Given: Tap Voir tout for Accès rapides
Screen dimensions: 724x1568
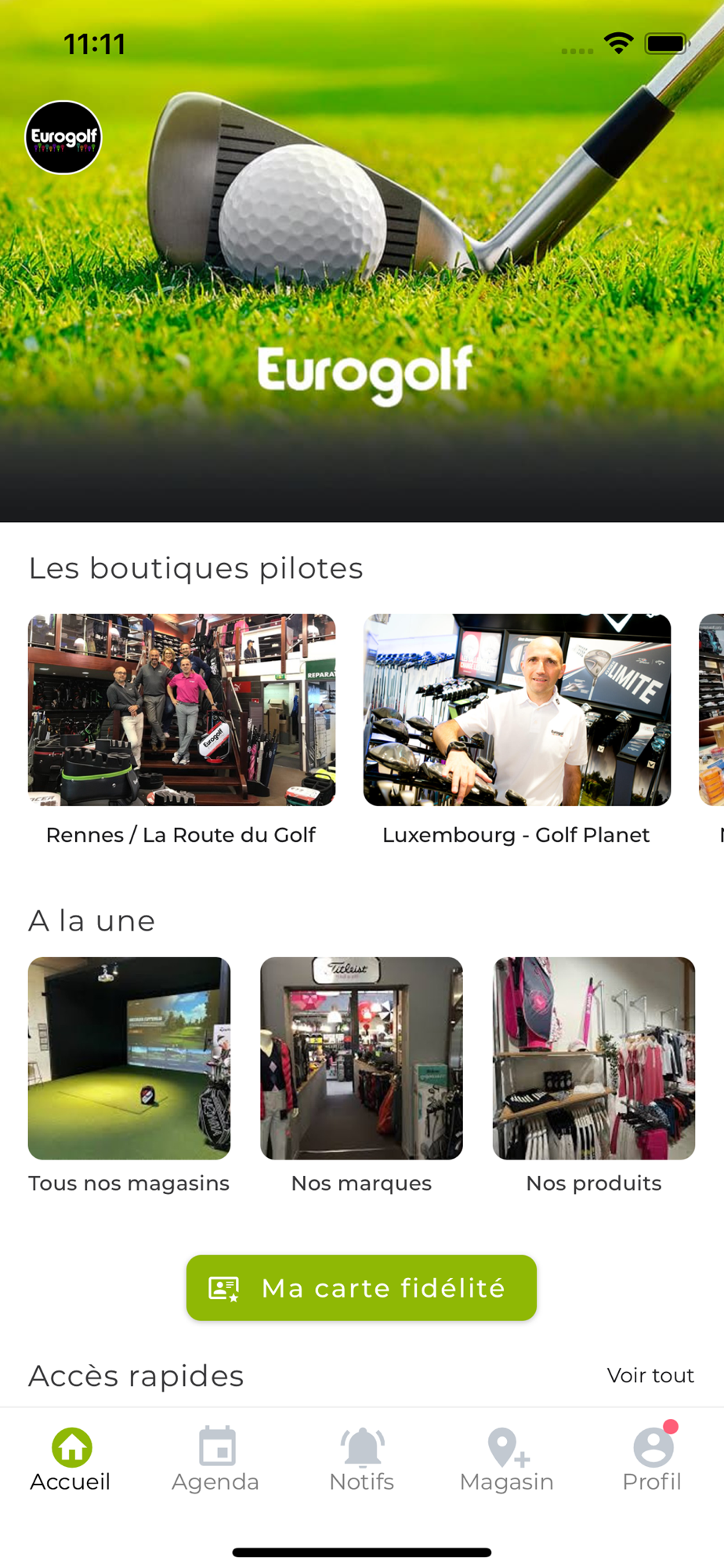Looking at the screenshot, I should point(650,1375).
